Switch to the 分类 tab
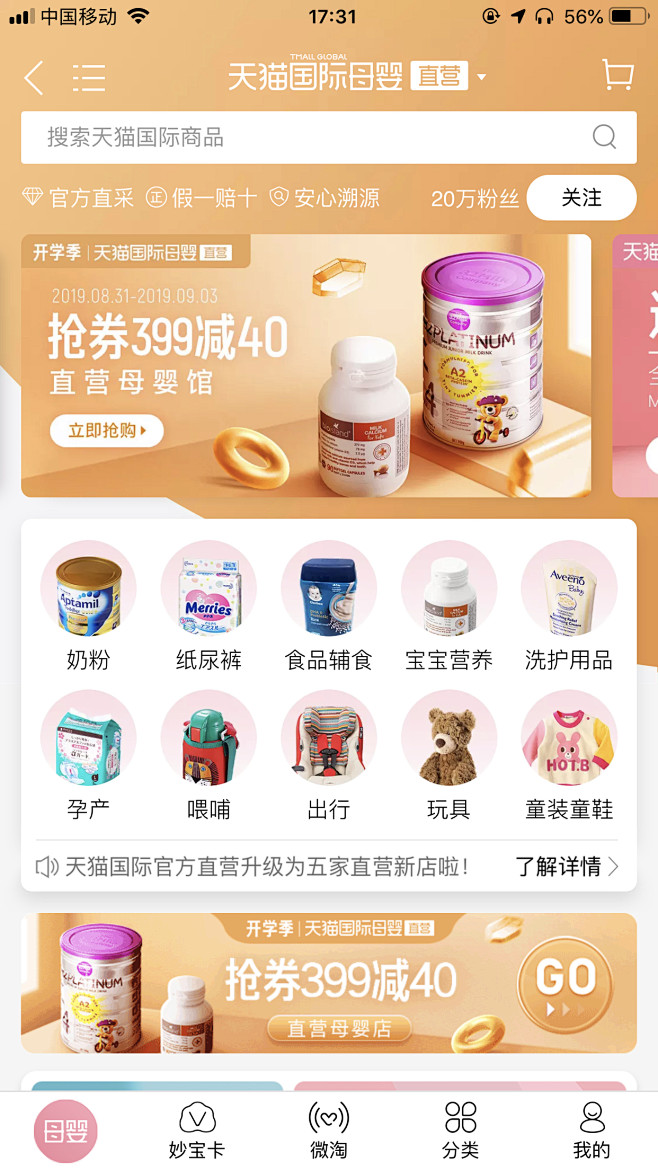The height and width of the screenshot is (1170, 658). 460,1130
